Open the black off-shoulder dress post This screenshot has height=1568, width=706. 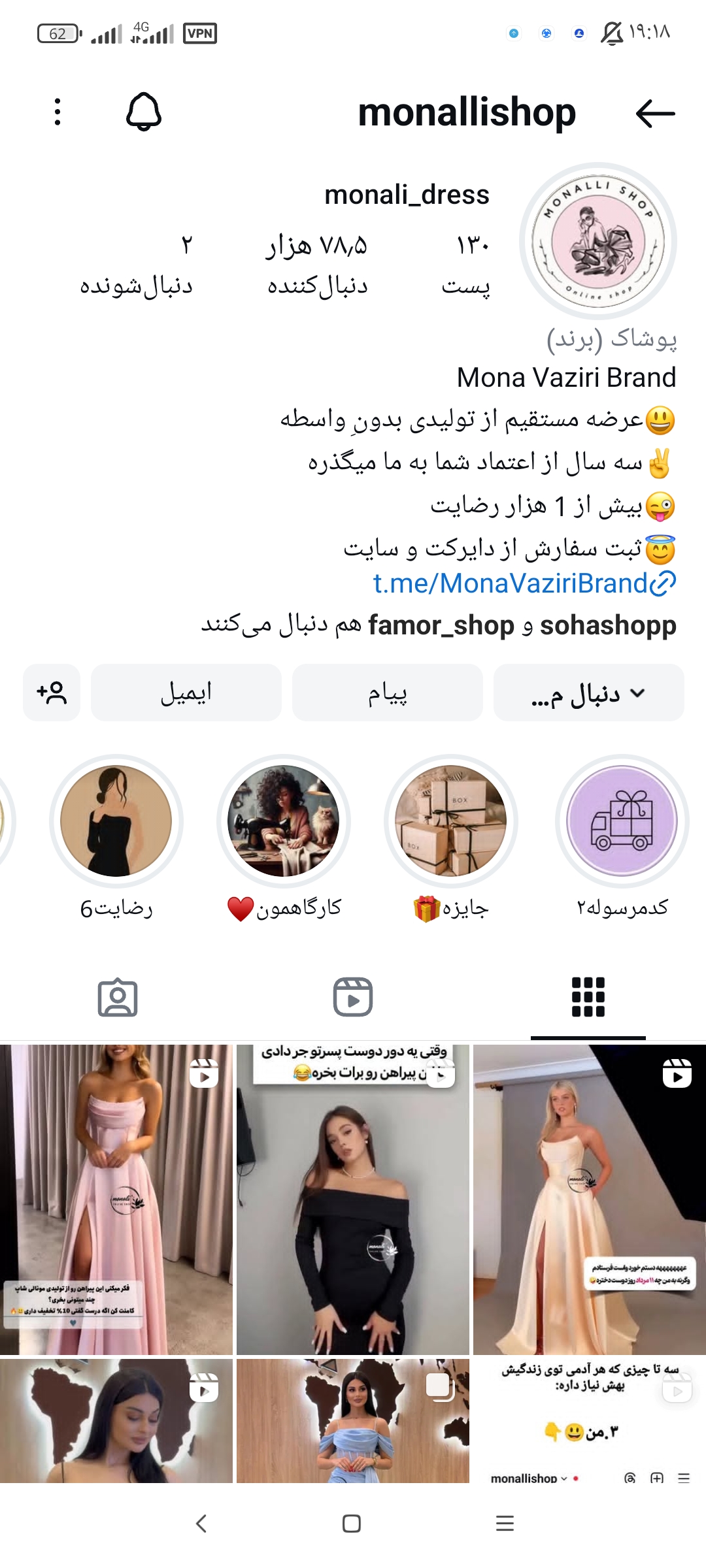tap(353, 1199)
